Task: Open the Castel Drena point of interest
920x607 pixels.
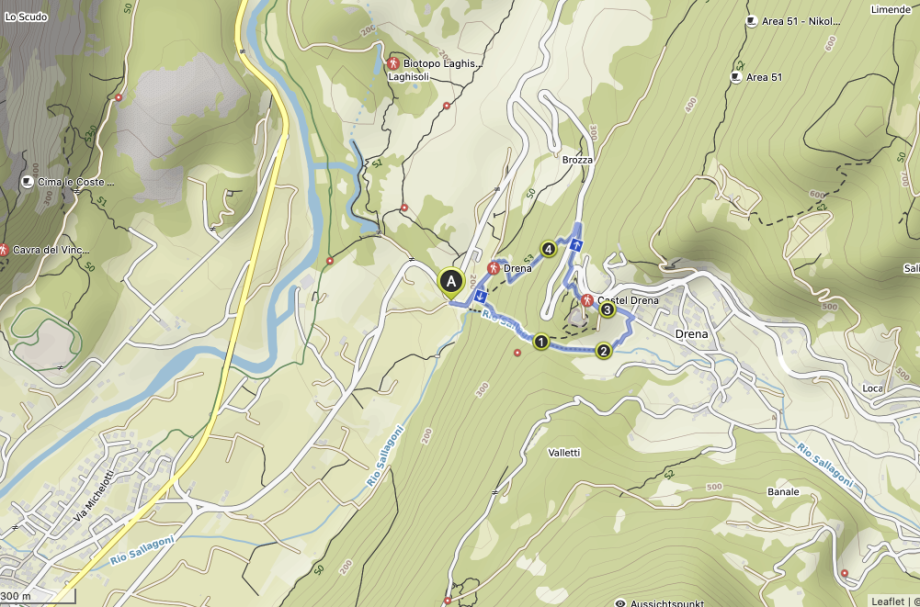Action: (587, 300)
